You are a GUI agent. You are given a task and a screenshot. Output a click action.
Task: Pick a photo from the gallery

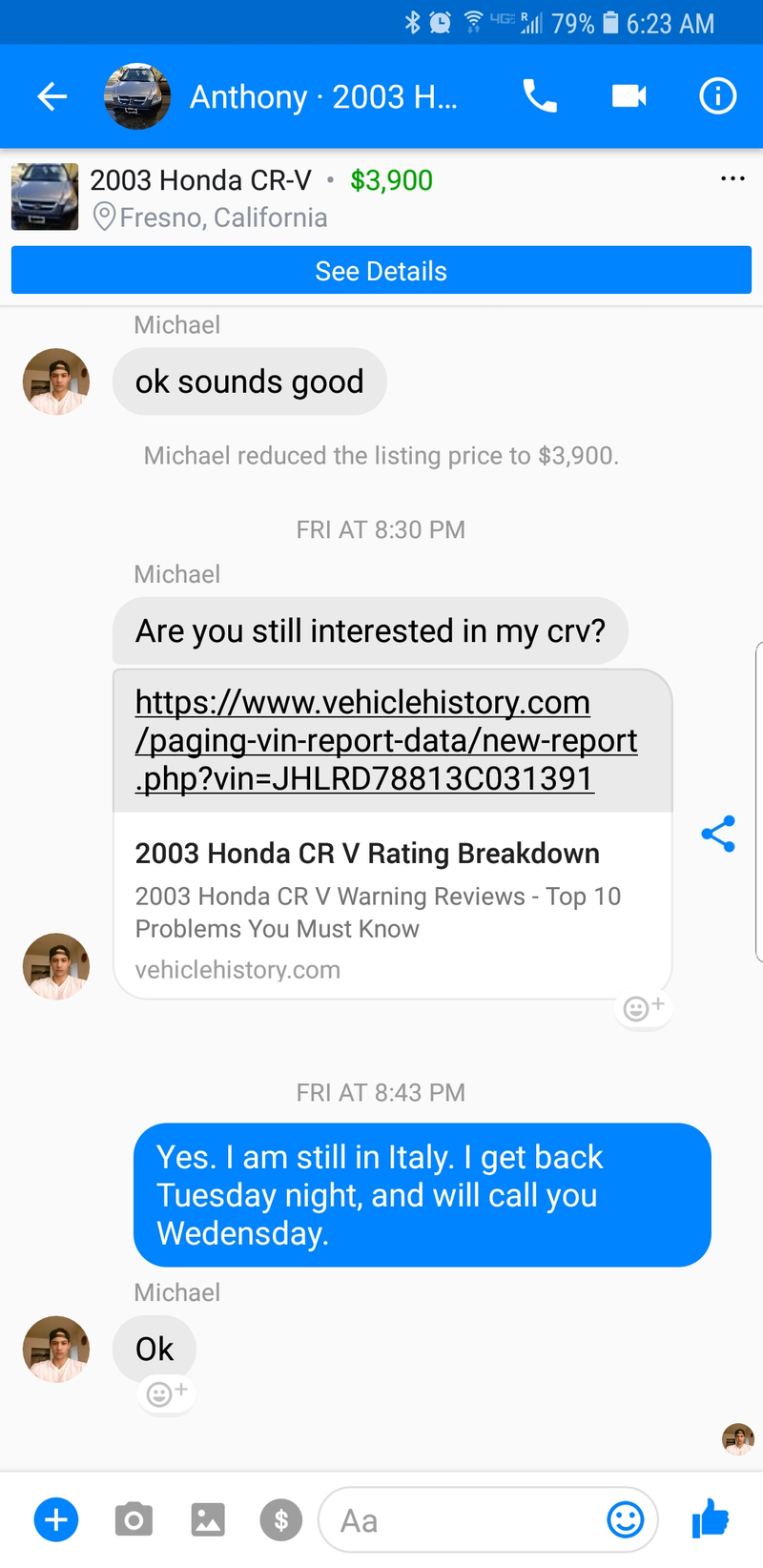point(208,1519)
